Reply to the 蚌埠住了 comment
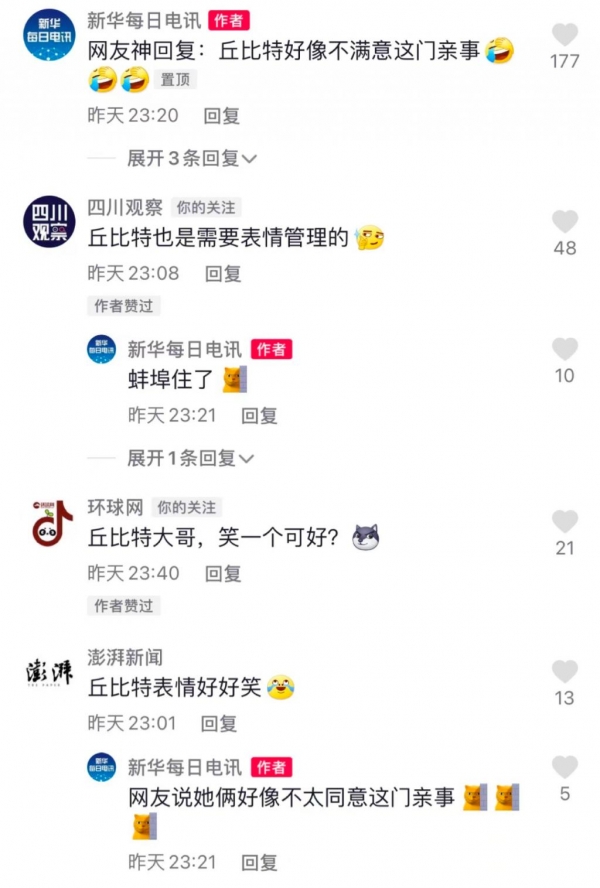Viewport: 600px width, 888px height. pos(259,415)
